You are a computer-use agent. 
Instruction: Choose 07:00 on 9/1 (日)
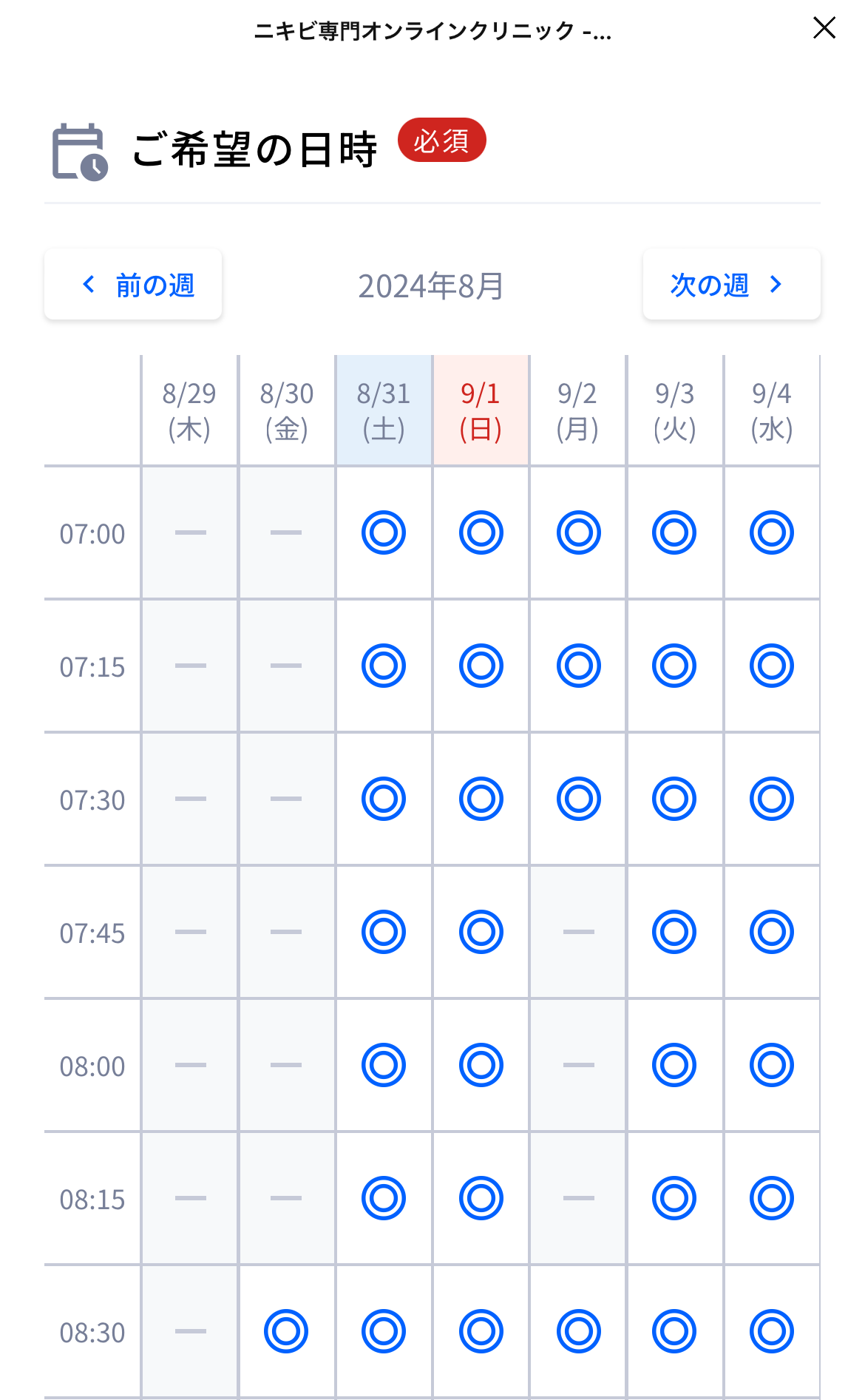(x=481, y=532)
